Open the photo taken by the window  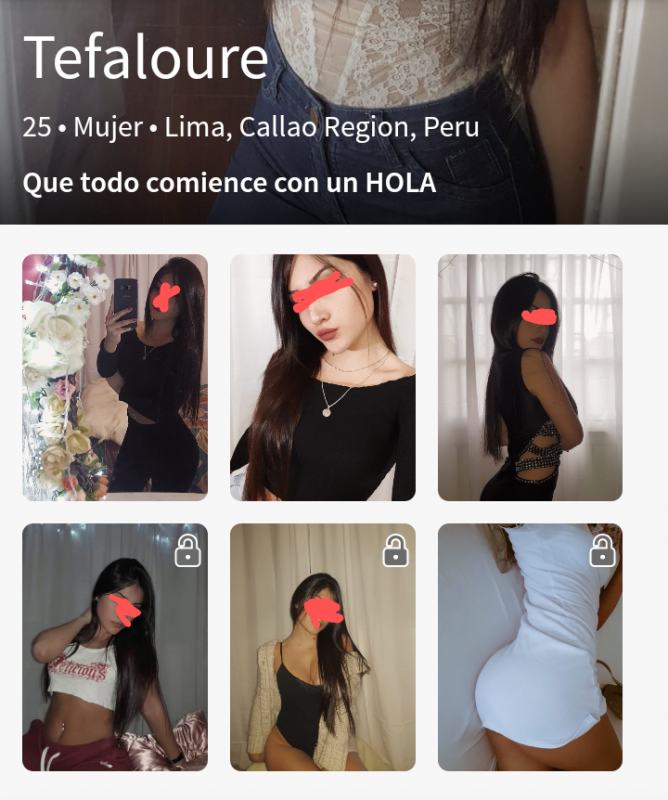(x=530, y=377)
